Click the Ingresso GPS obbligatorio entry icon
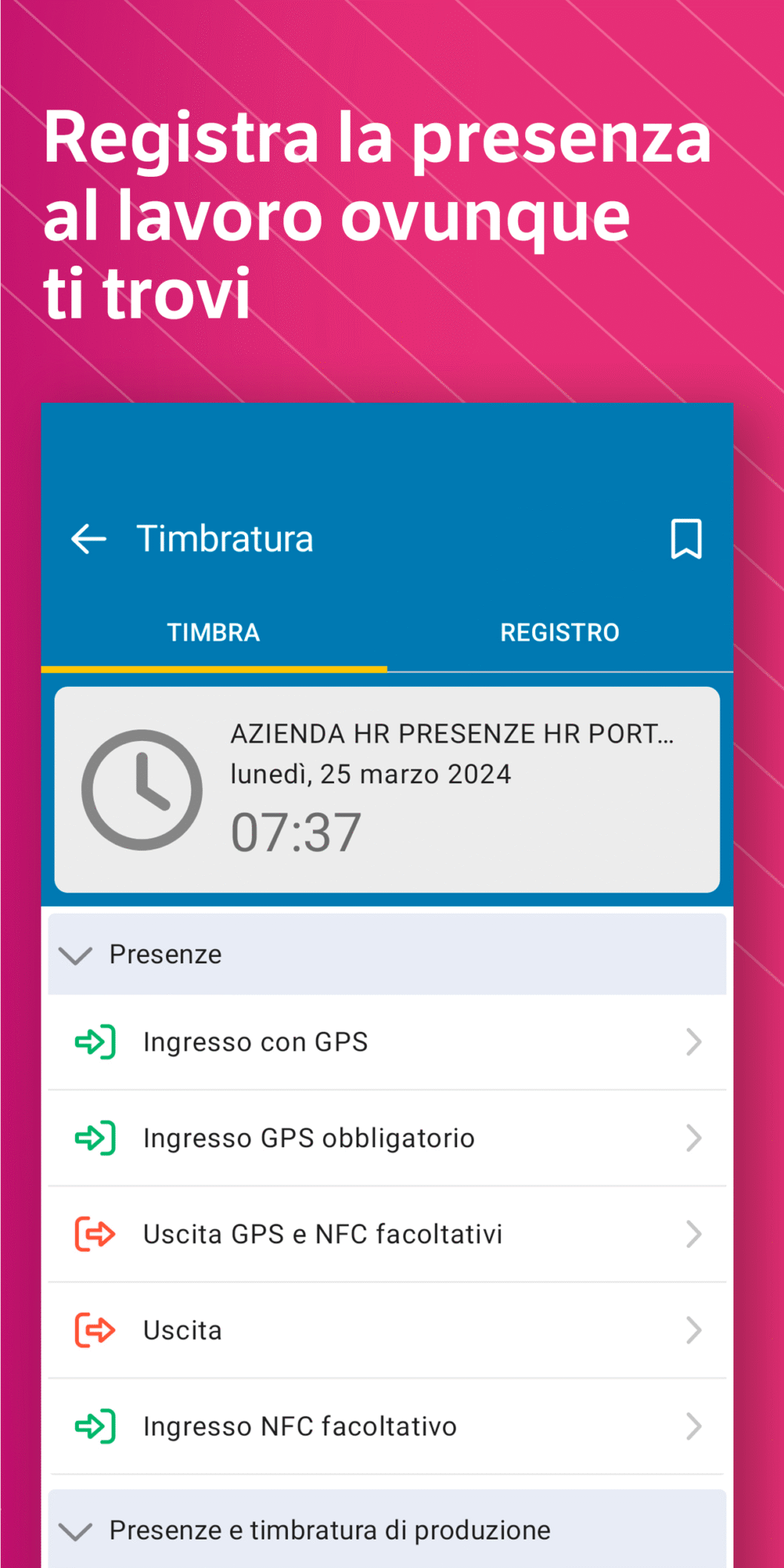Screen dimensions: 784x1568 pyautogui.click(x=94, y=1138)
